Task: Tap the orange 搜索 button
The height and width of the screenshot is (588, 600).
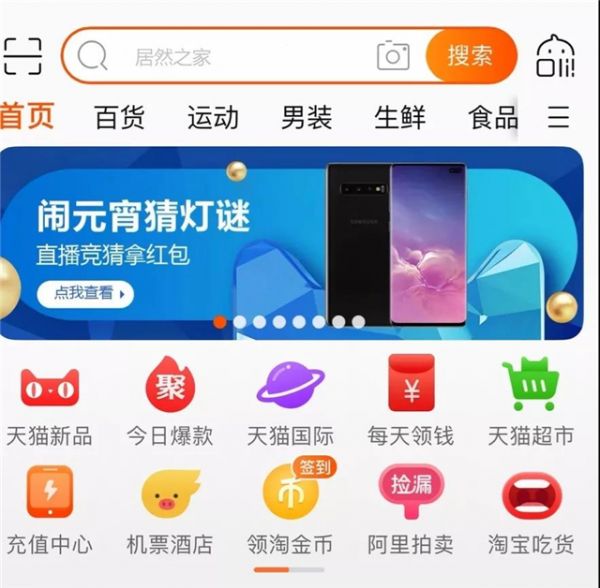Action: click(470, 55)
